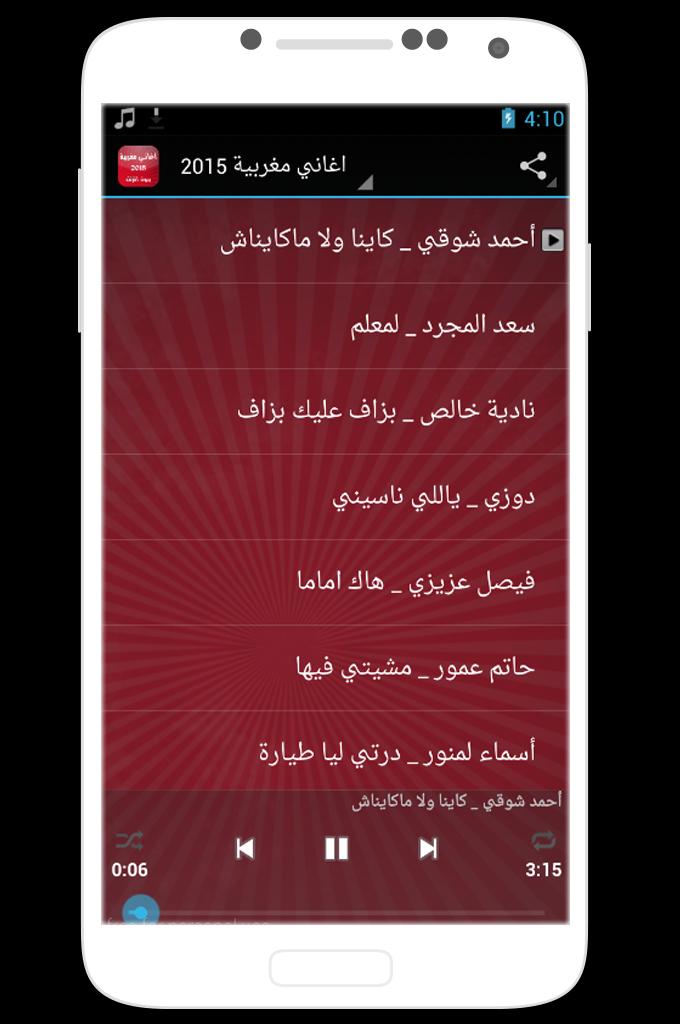Share via the app bar share icon
680x1024 pixels.
[x=533, y=166]
